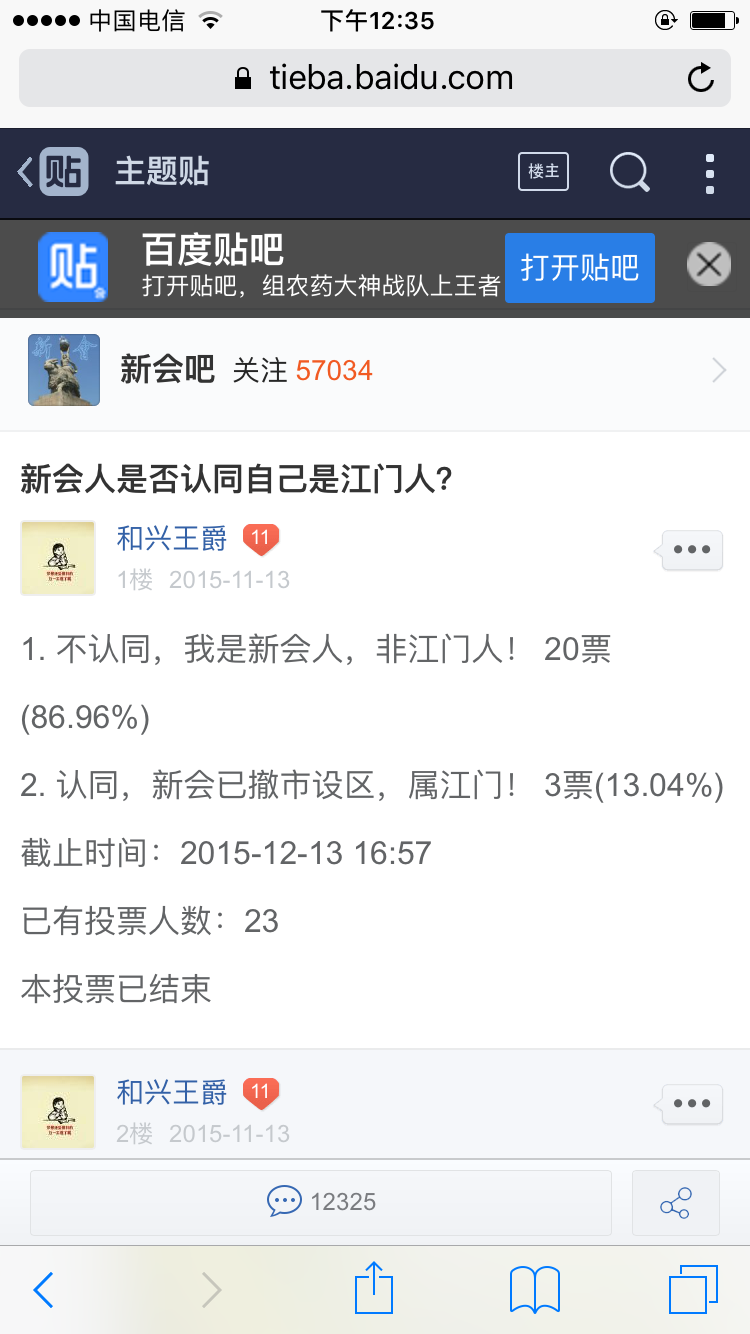The height and width of the screenshot is (1334, 750).
Task: Reload the page in Safari address bar
Action: point(701,78)
